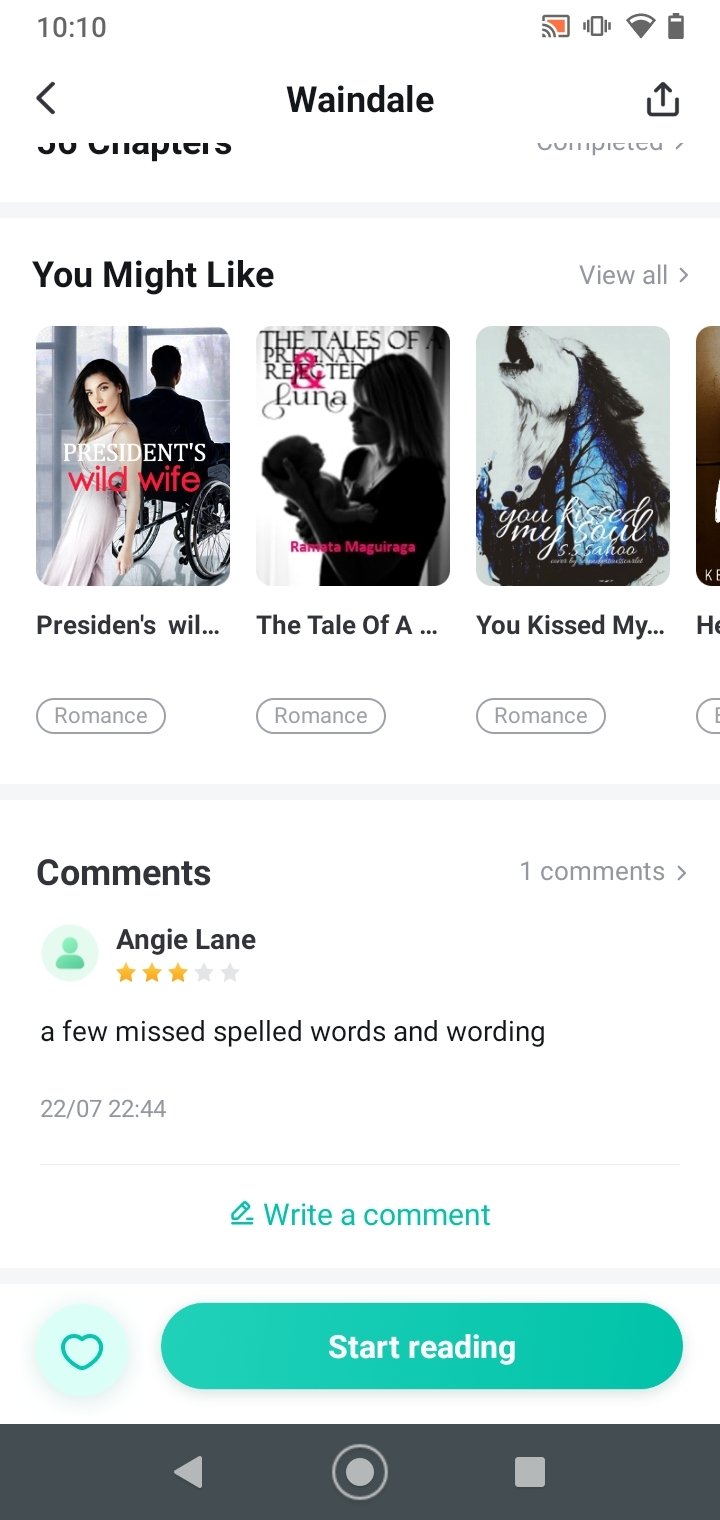Open You Kissed My Soul book
This screenshot has width=720, height=1520.
tap(573, 456)
